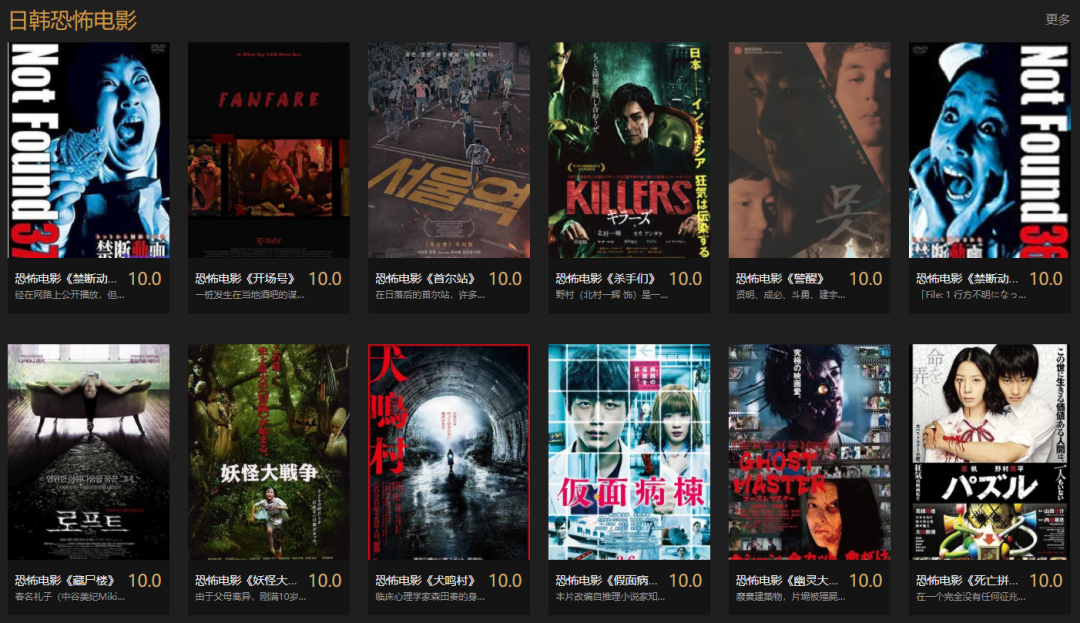
Task: Select the 恐怖电影《杀手们》 Killers poster
Action: [628, 150]
